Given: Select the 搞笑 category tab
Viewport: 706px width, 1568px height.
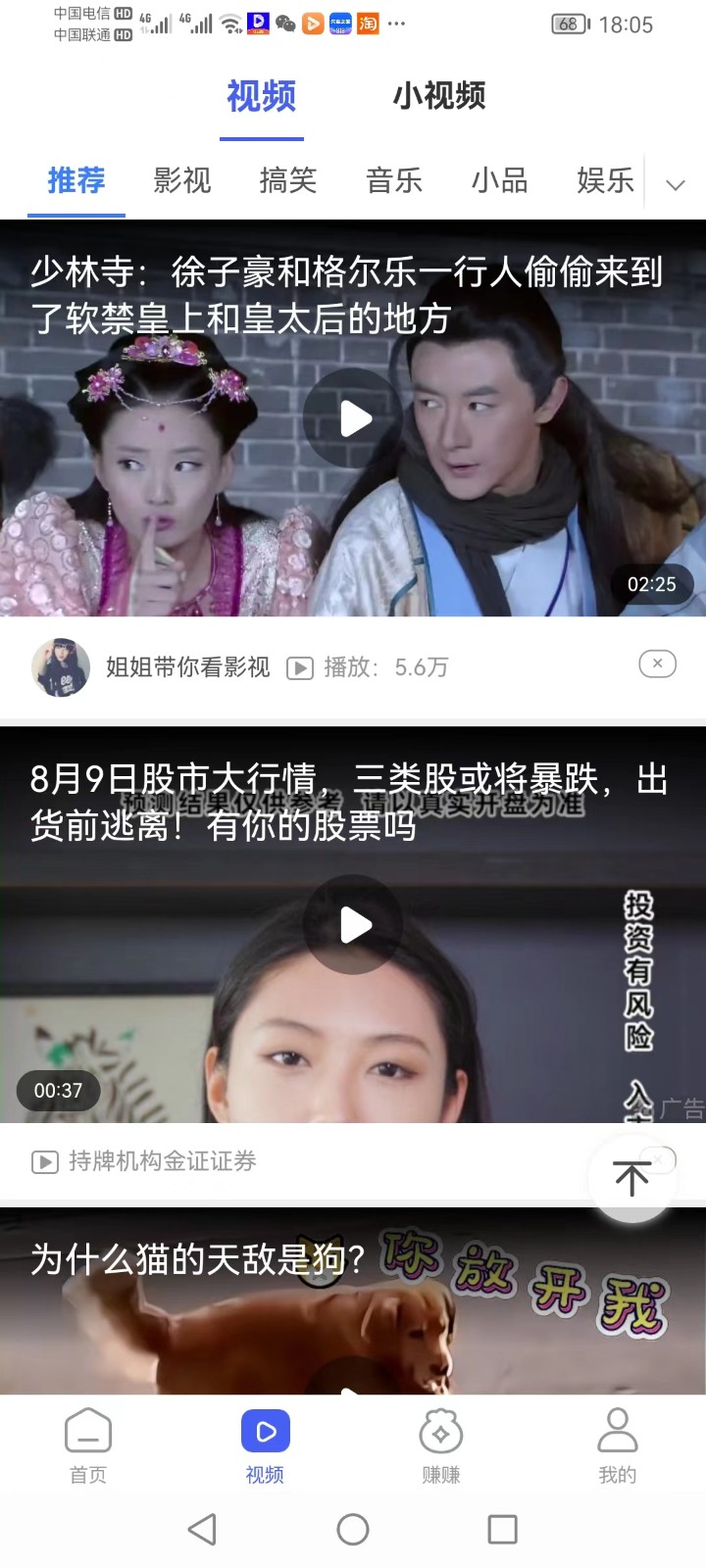Looking at the screenshot, I should pyautogui.click(x=288, y=181).
